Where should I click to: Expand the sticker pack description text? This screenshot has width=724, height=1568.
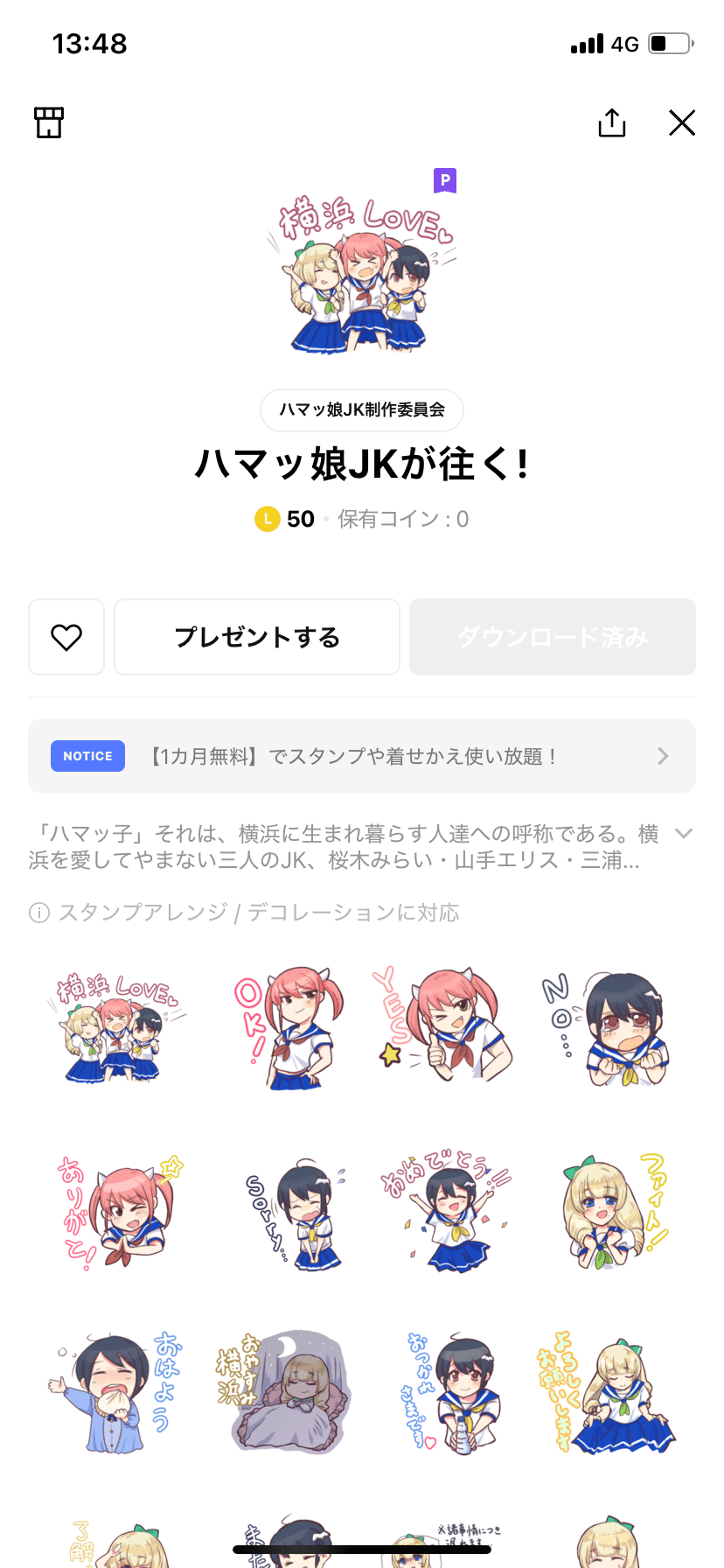click(x=683, y=834)
